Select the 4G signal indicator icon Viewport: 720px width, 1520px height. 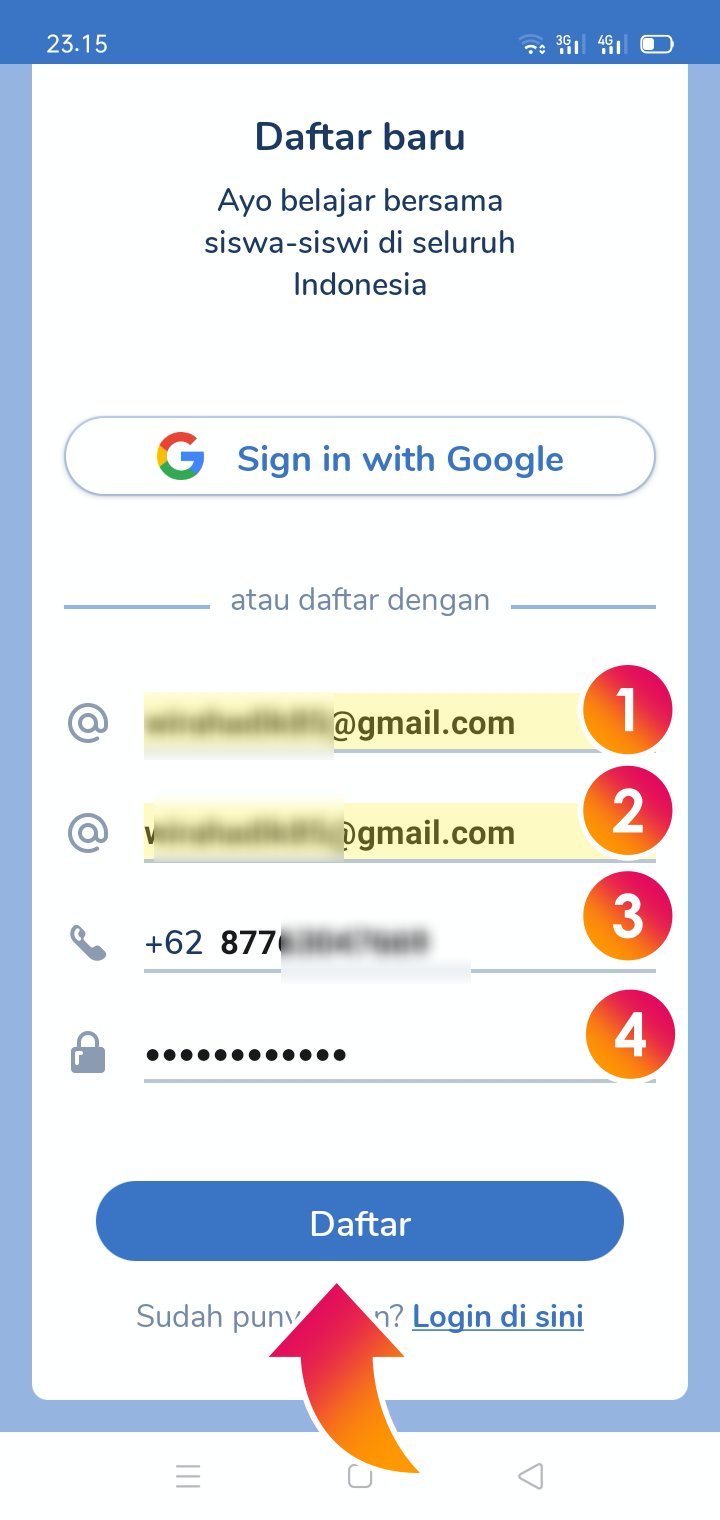click(608, 42)
